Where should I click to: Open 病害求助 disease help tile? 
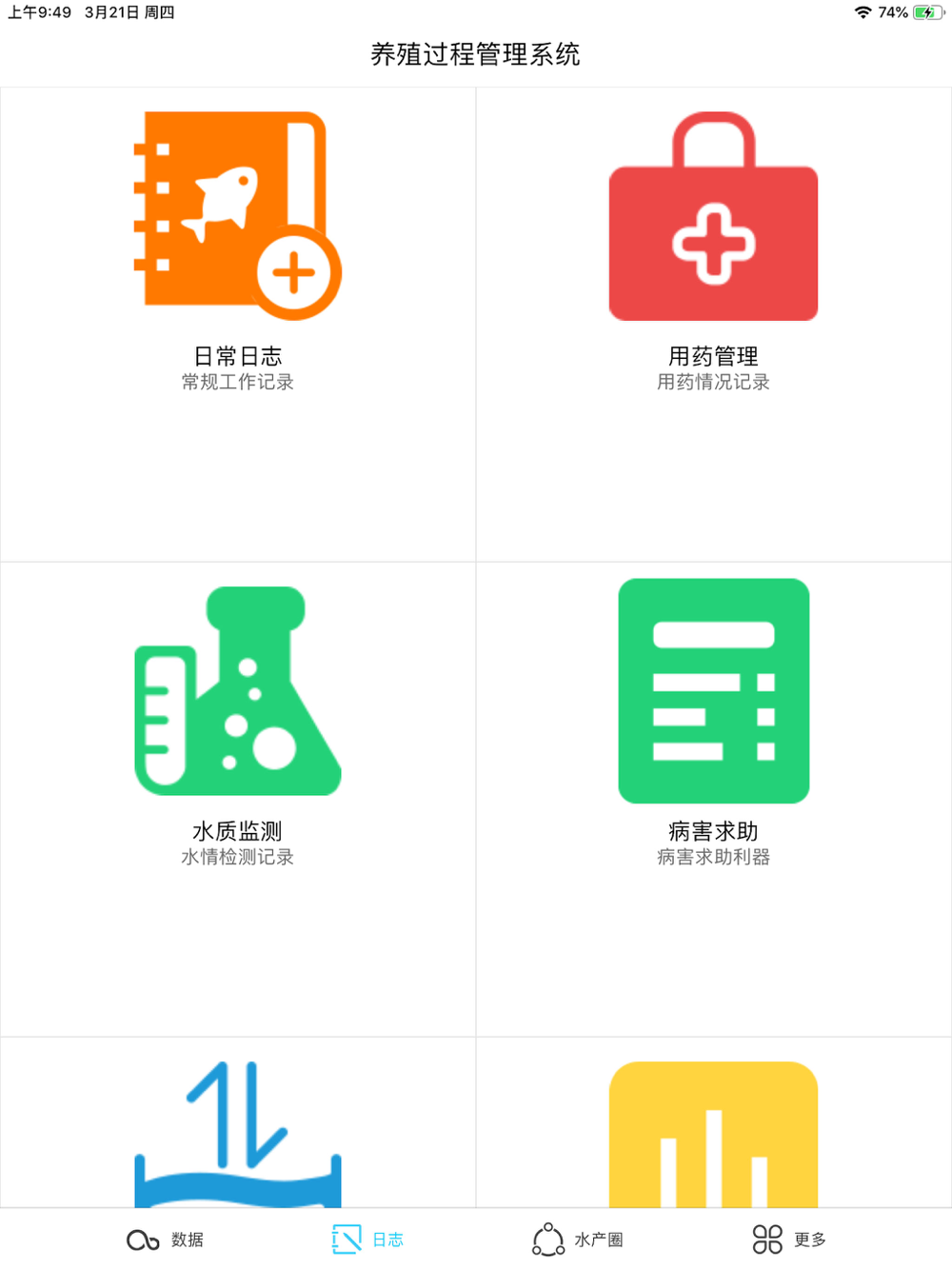click(714, 799)
